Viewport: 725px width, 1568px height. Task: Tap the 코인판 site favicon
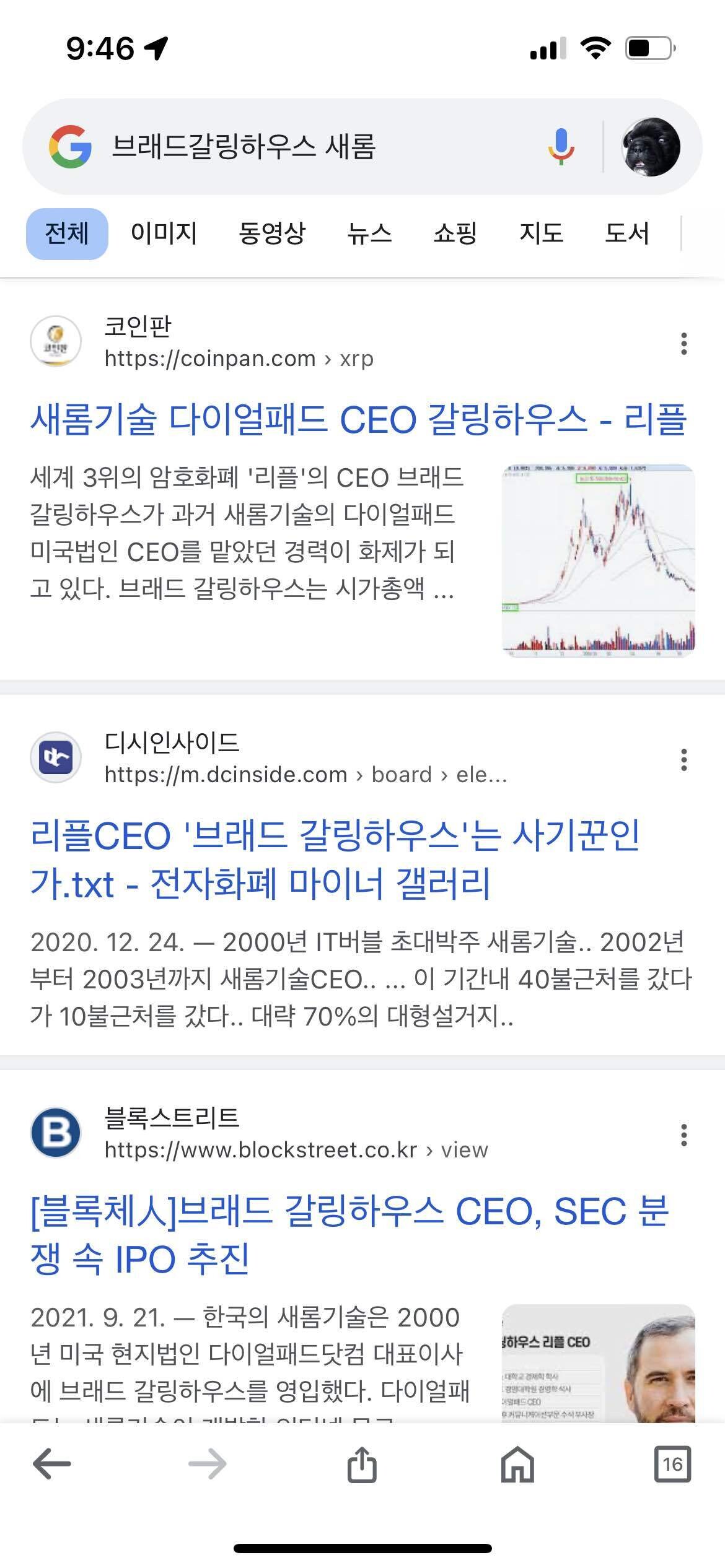click(57, 344)
